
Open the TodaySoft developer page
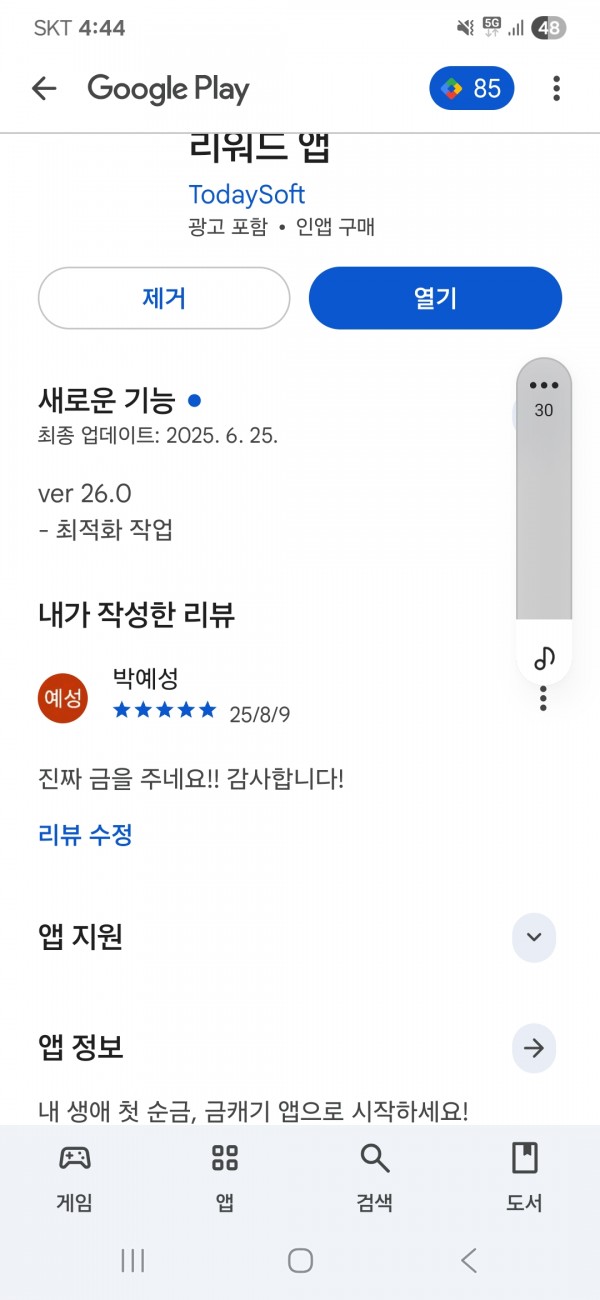pyautogui.click(x=246, y=194)
